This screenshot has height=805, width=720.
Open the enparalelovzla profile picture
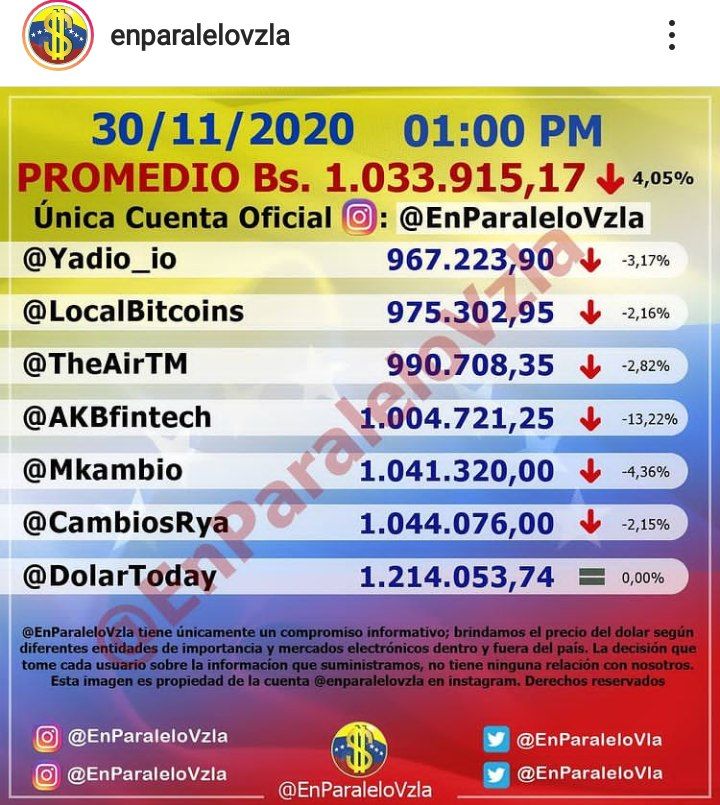[58, 36]
